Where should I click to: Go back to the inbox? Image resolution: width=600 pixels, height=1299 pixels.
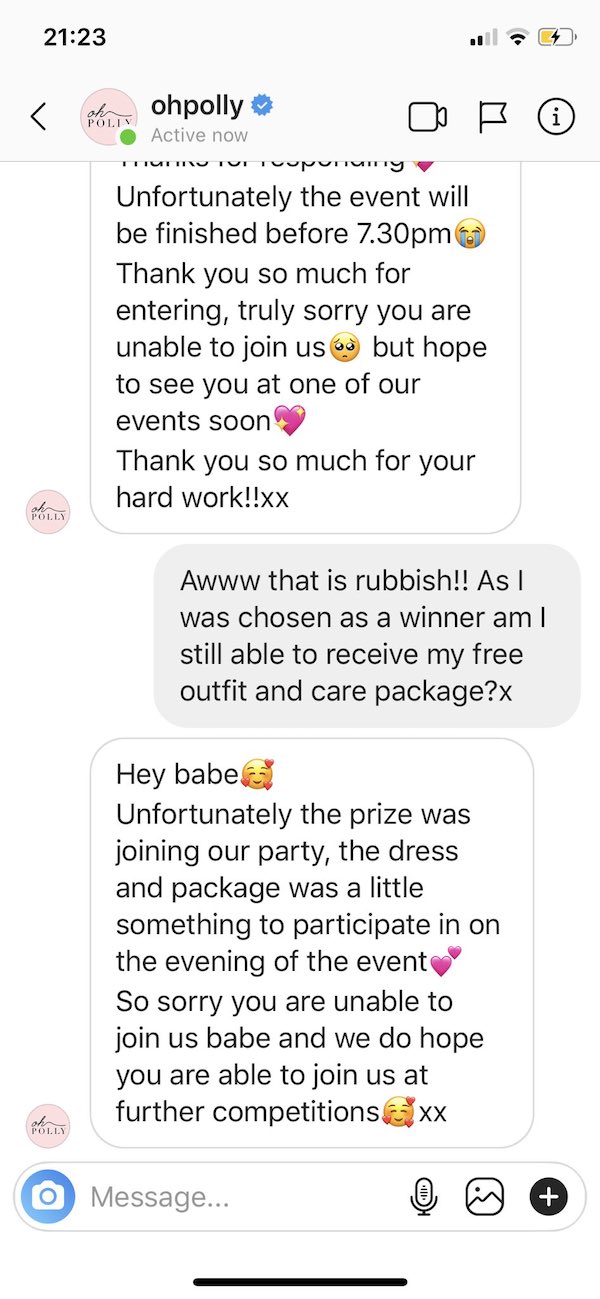[x=38, y=117]
